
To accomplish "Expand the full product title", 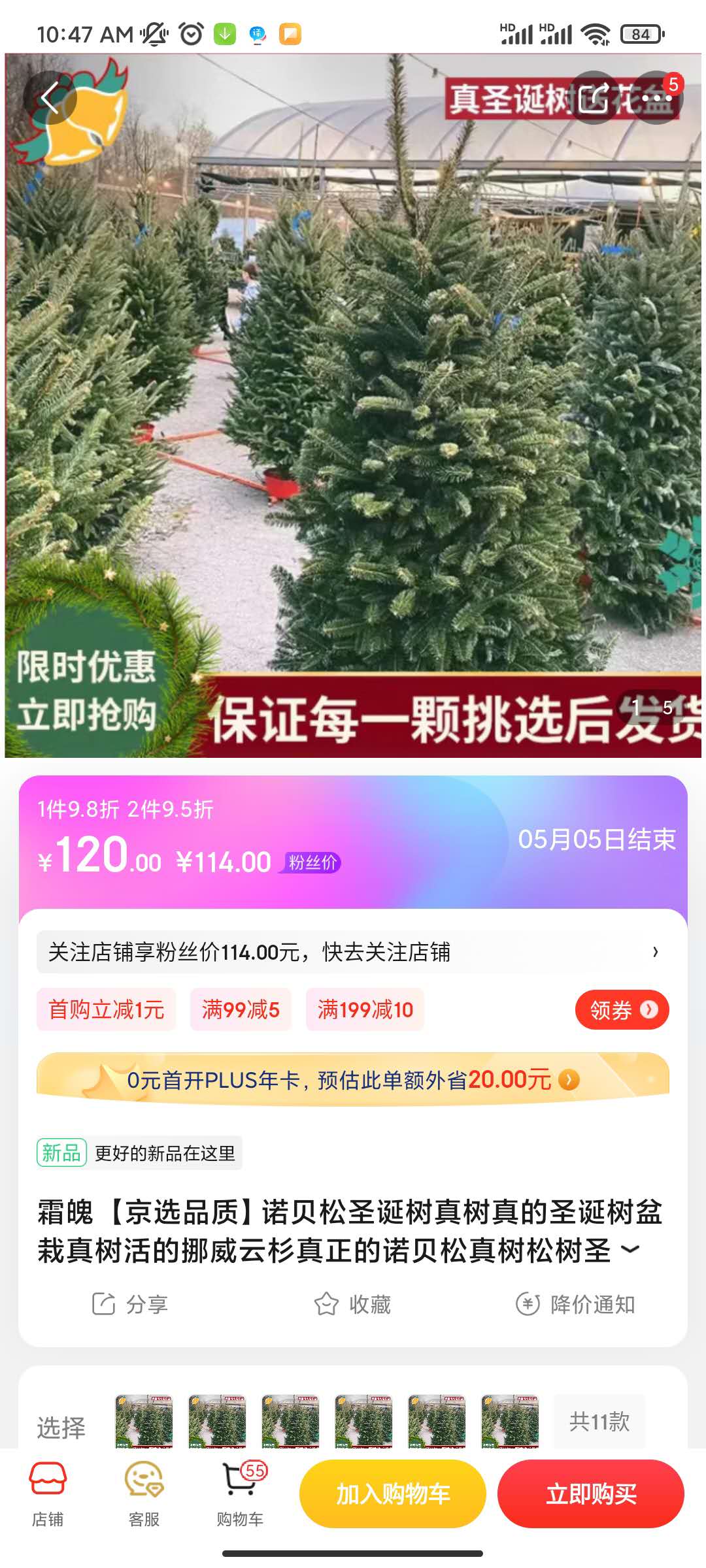I will (630, 1249).
